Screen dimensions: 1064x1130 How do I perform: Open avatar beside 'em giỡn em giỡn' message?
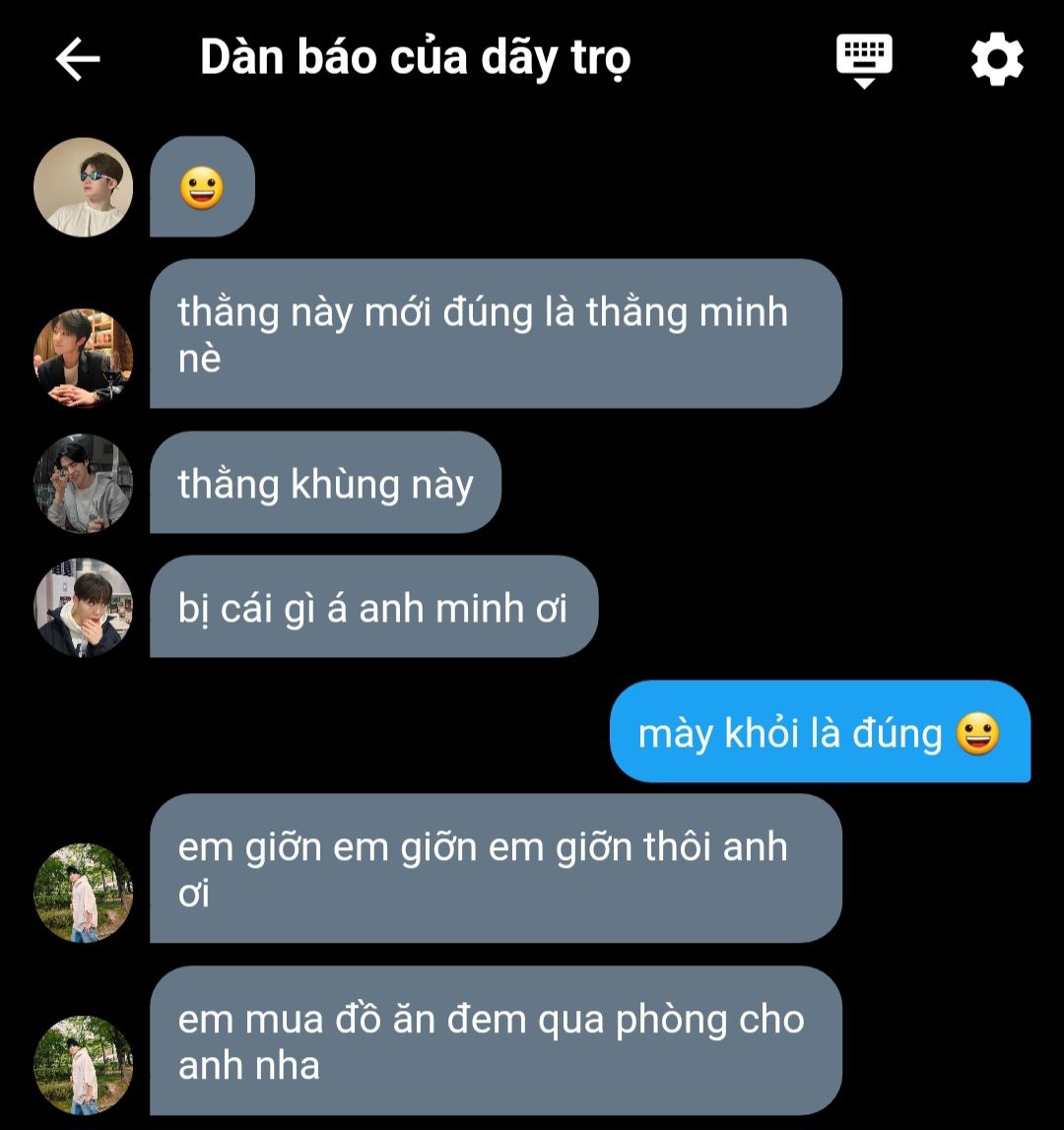[84, 893]
